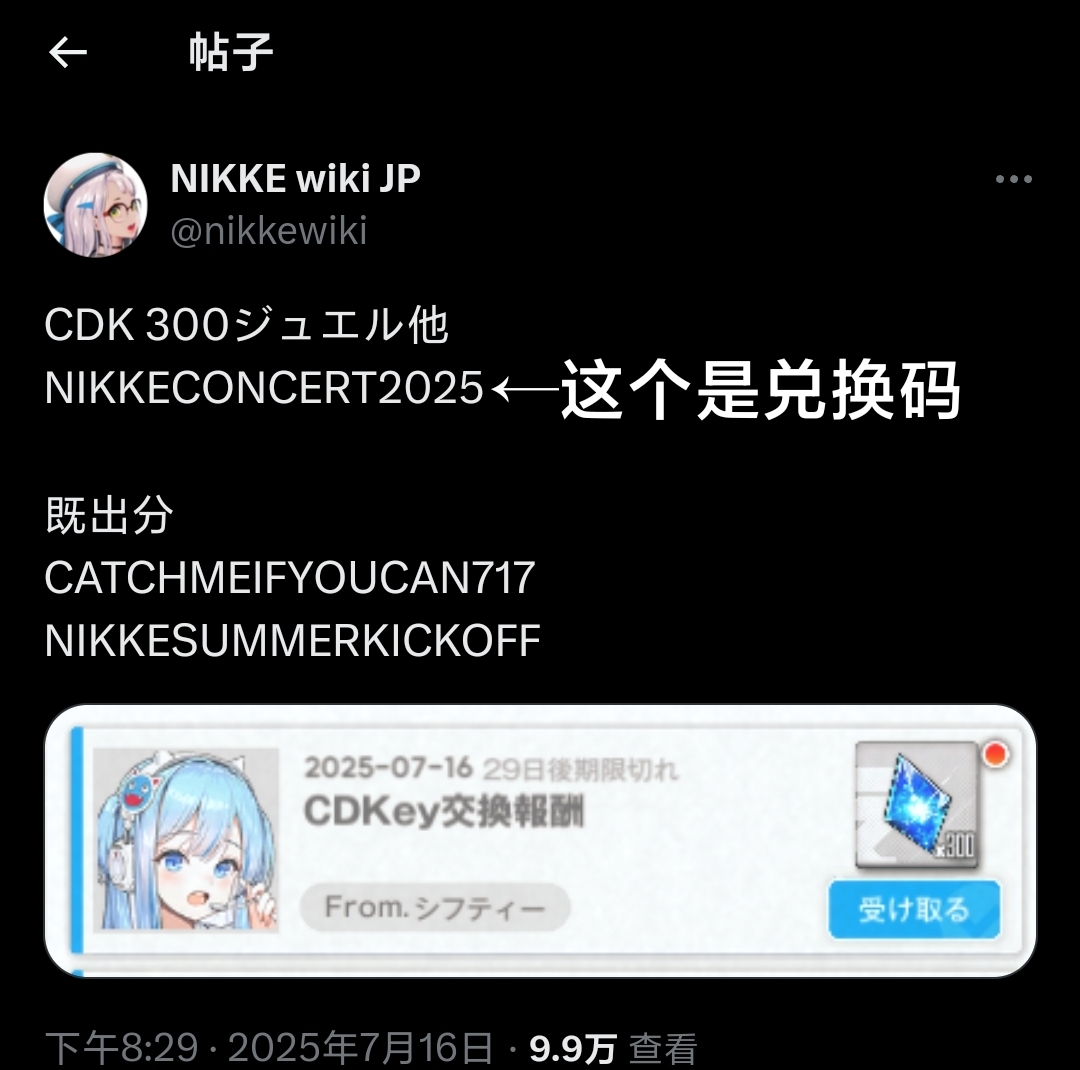View the attached CDKey reward image

point(540,840)
